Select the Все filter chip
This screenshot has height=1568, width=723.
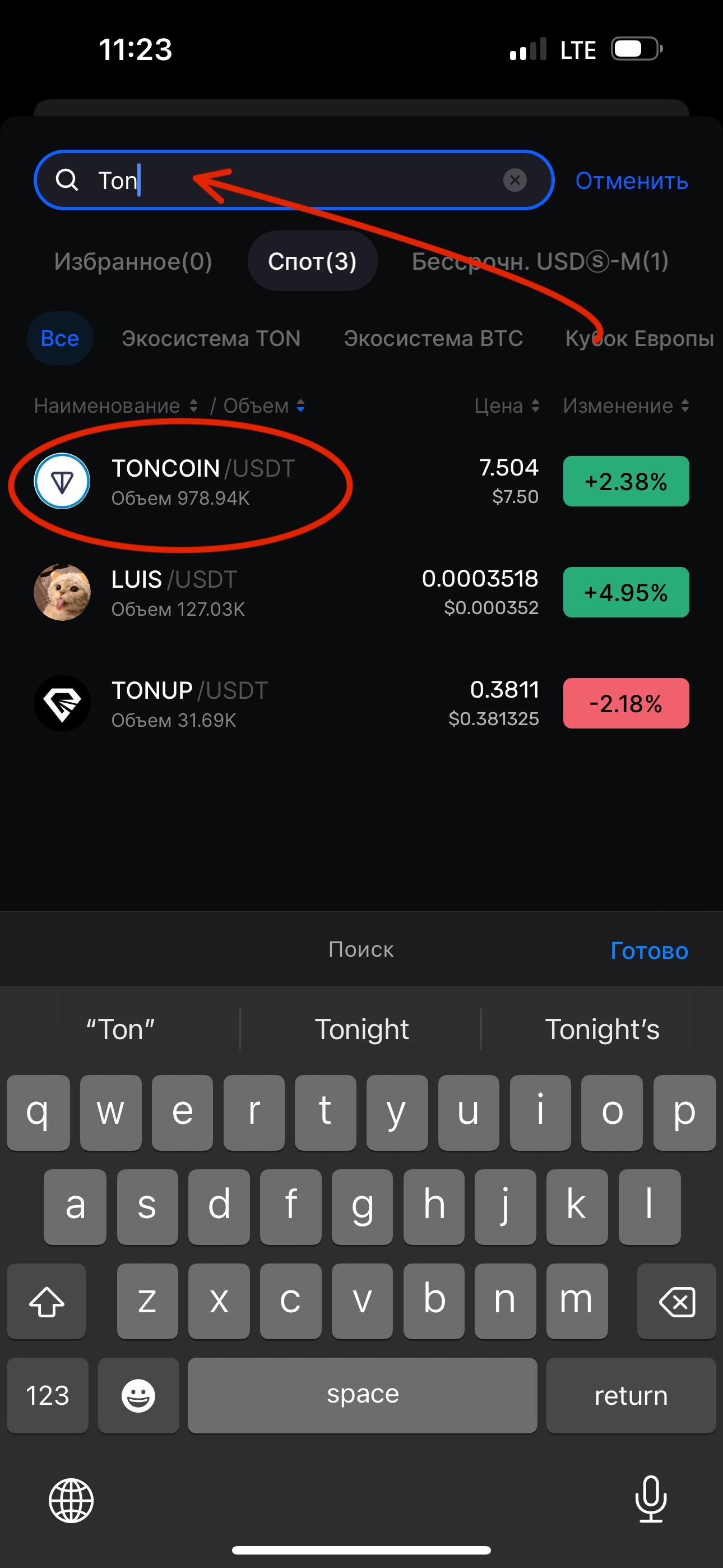tap(59, 338)
